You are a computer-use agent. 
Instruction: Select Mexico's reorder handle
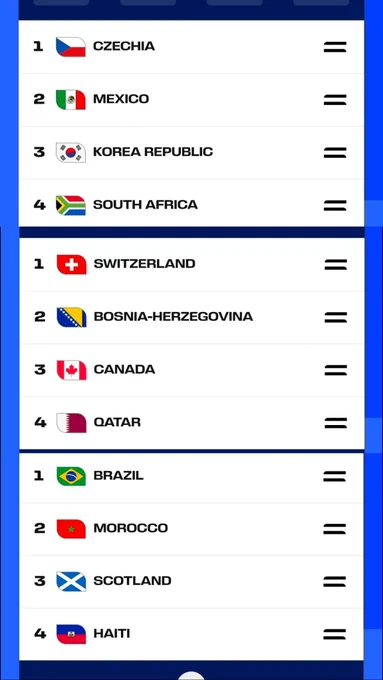[x=335, y=100]
